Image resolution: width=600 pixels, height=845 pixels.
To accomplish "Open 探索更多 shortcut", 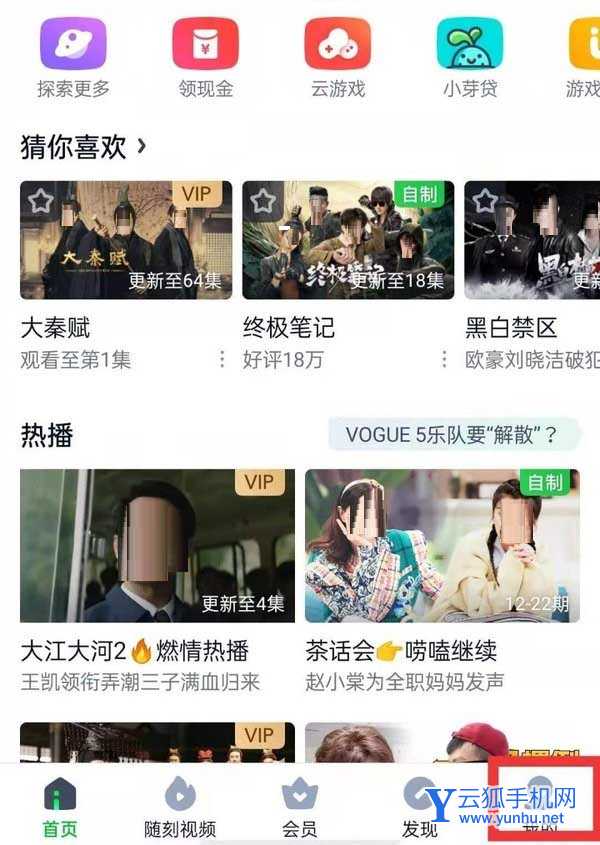I will click(73, 56).
